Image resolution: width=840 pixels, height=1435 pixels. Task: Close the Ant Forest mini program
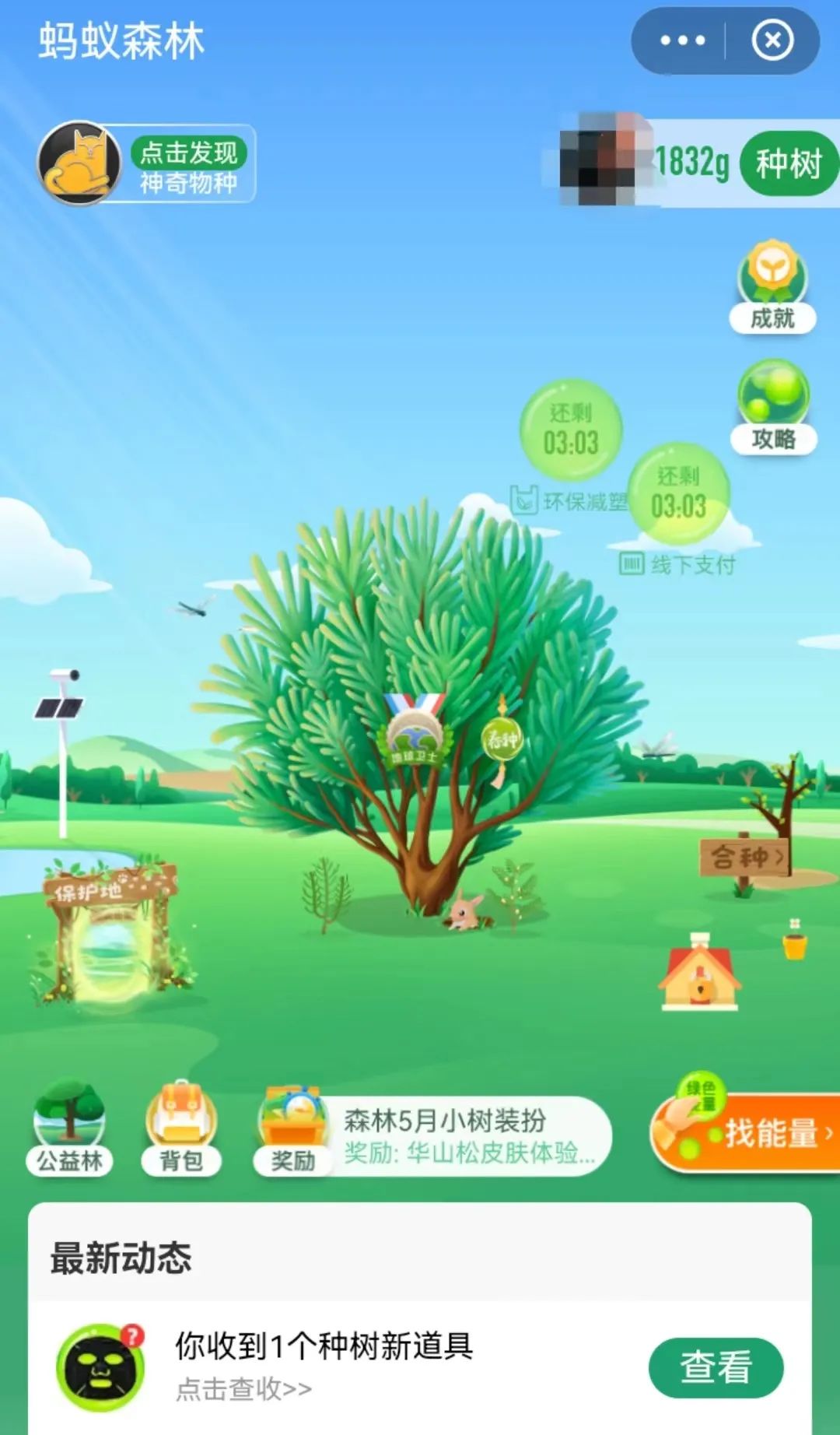pos(772,40)
